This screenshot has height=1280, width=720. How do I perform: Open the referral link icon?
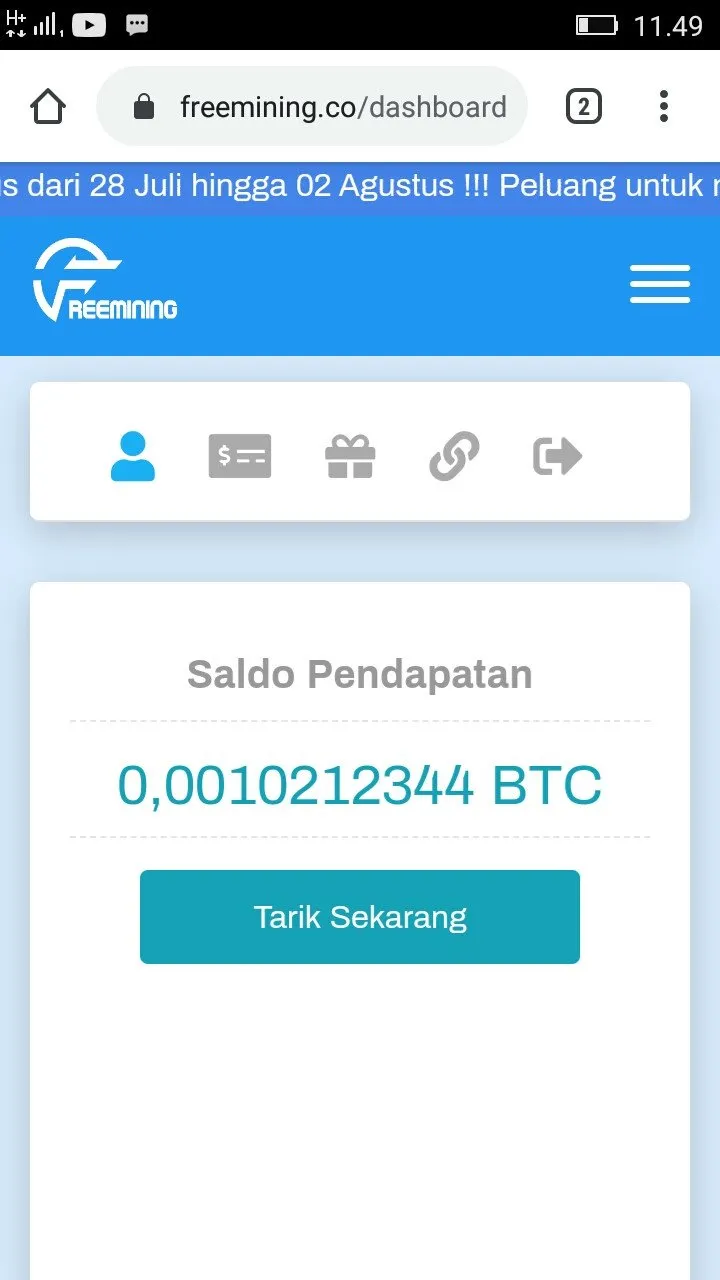tap(454, 457)
